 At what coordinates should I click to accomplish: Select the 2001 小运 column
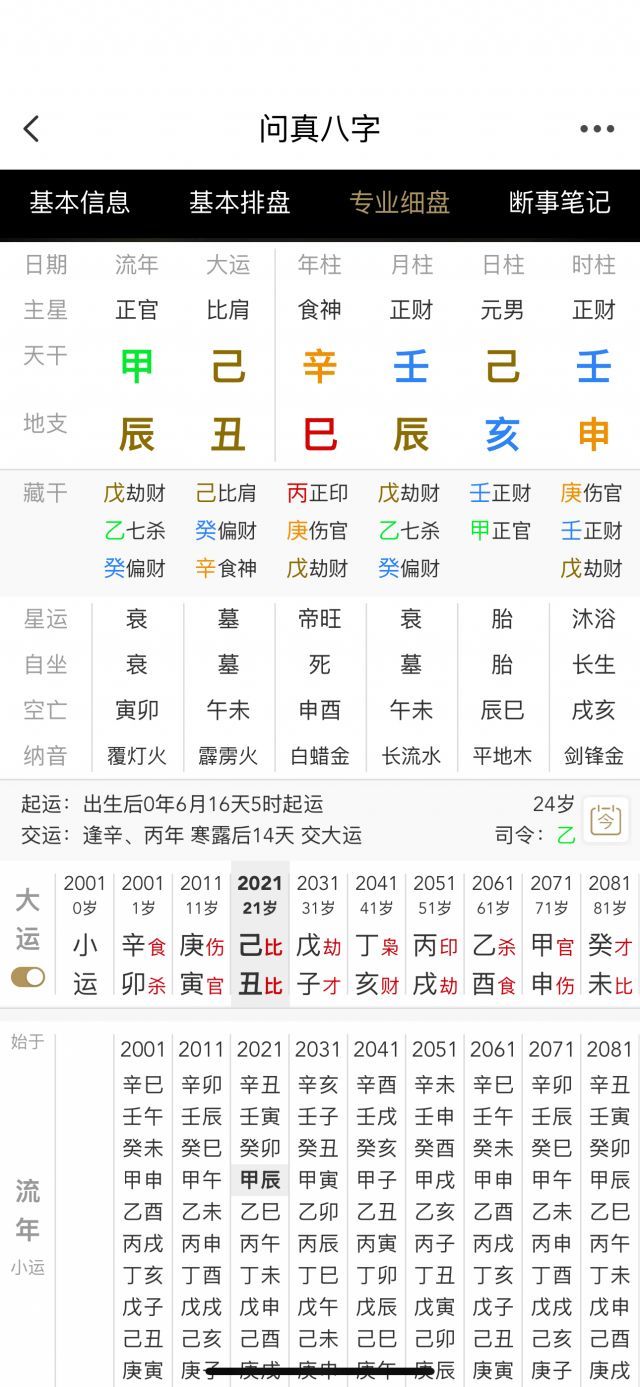(85, 935)
